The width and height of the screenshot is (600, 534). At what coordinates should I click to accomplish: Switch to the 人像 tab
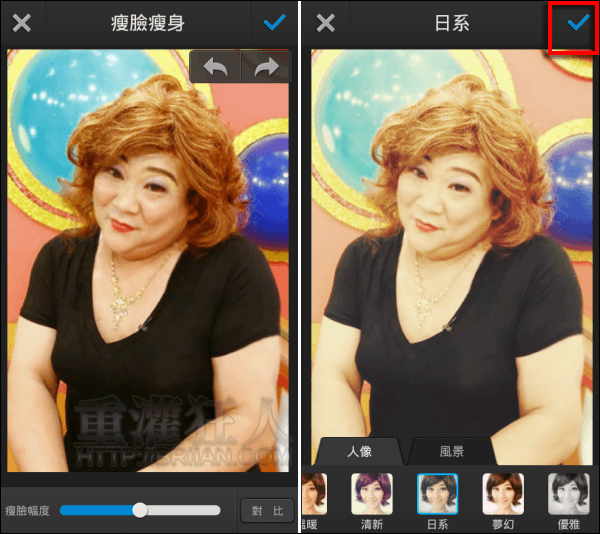pos(359,451)
